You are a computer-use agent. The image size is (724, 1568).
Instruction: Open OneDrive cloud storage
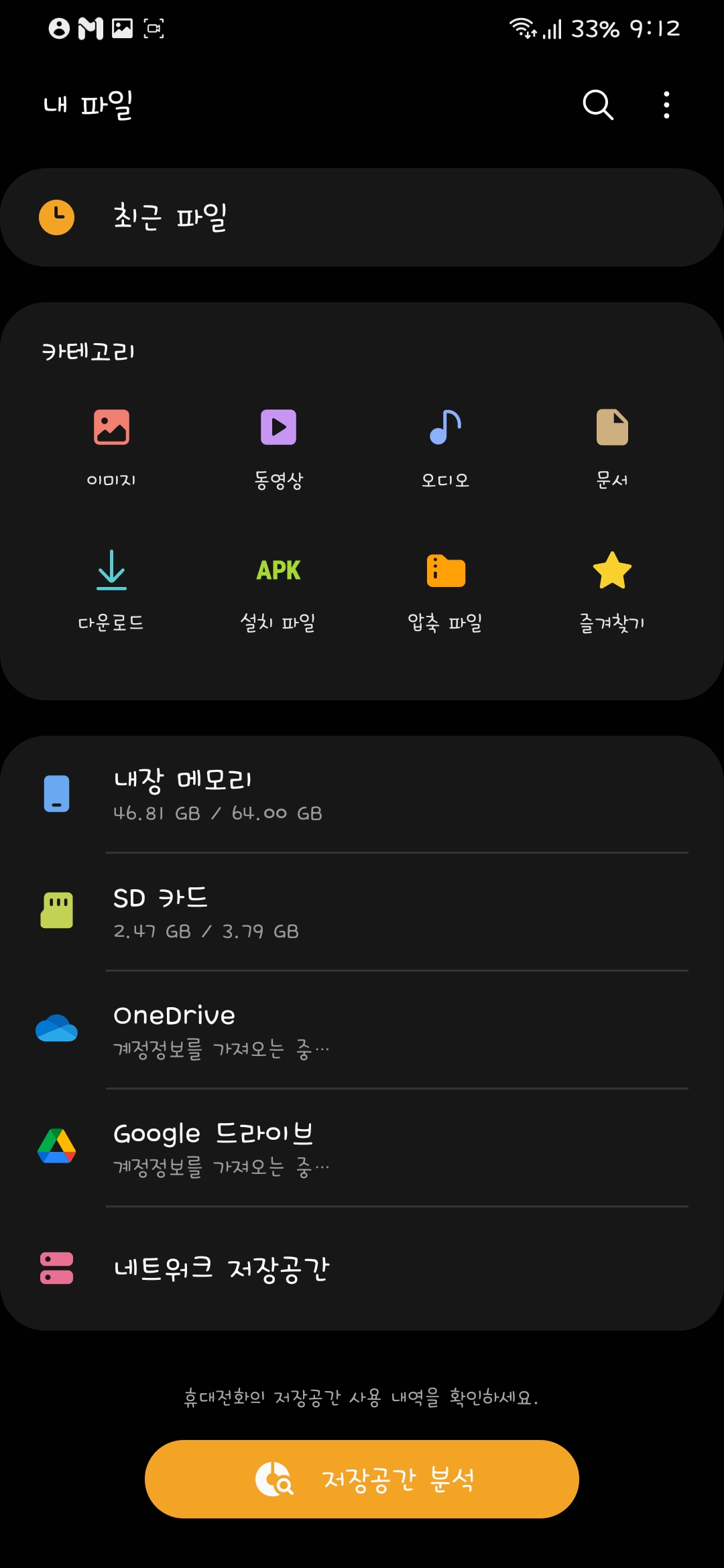coord(362,1030)
